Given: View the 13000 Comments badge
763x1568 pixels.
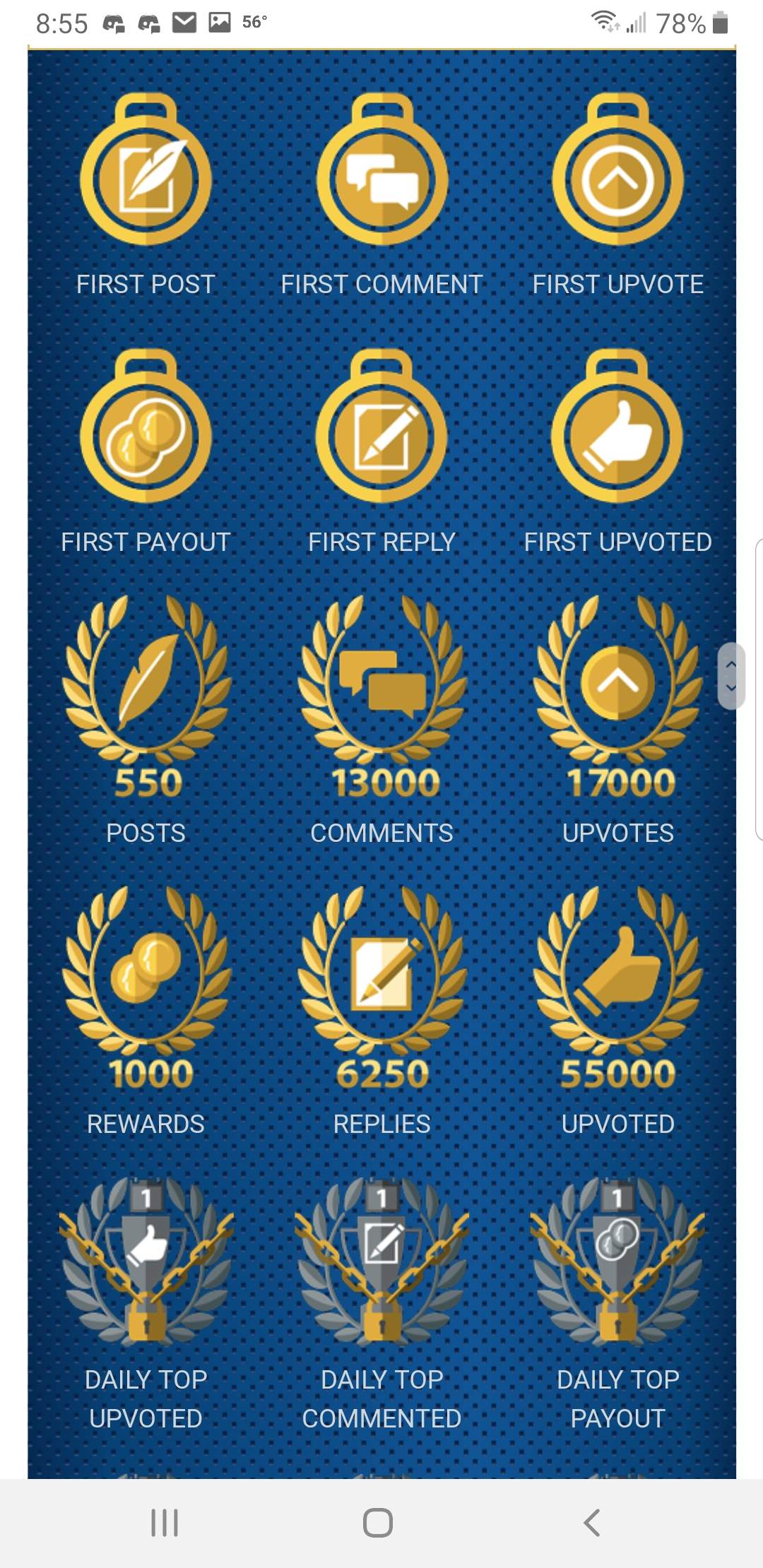Looking at the screenshot, I should [382, 699].
